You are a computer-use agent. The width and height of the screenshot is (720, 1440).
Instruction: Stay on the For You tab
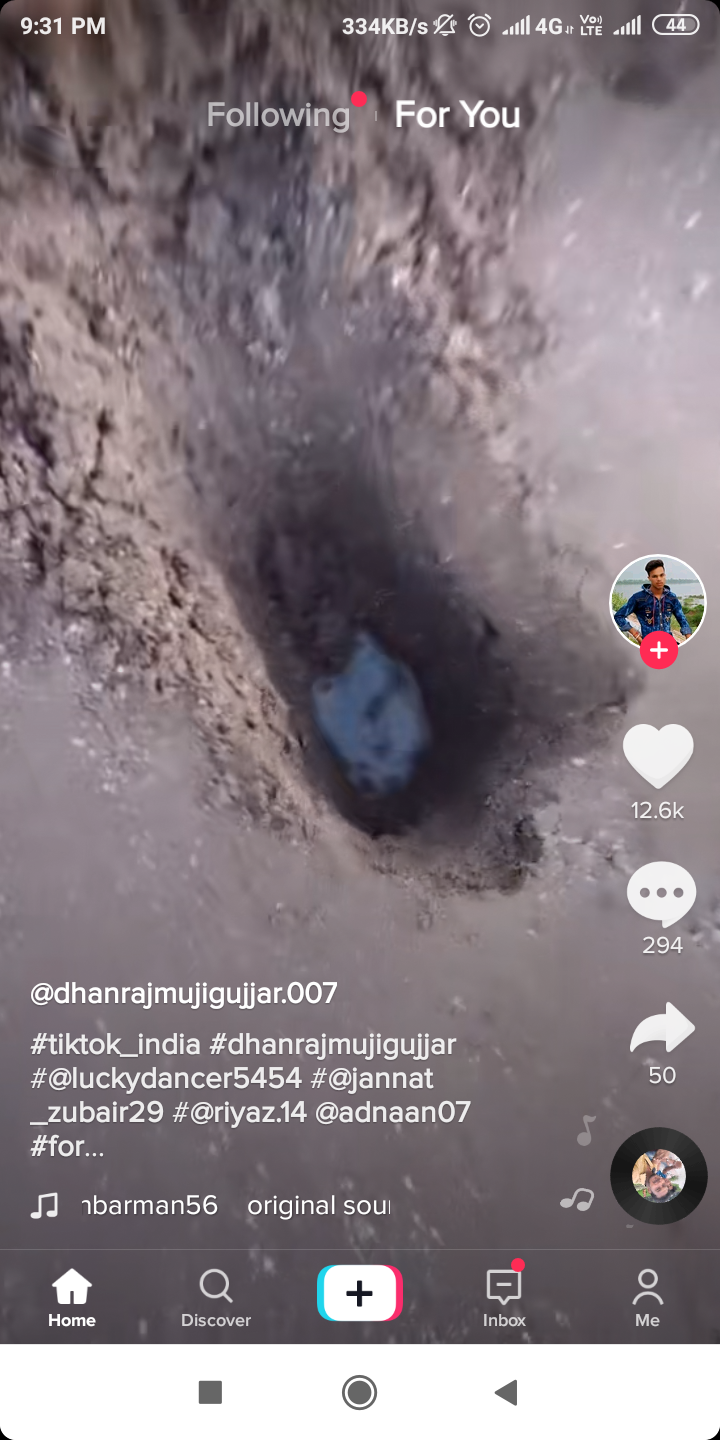(x=456, y=114)
